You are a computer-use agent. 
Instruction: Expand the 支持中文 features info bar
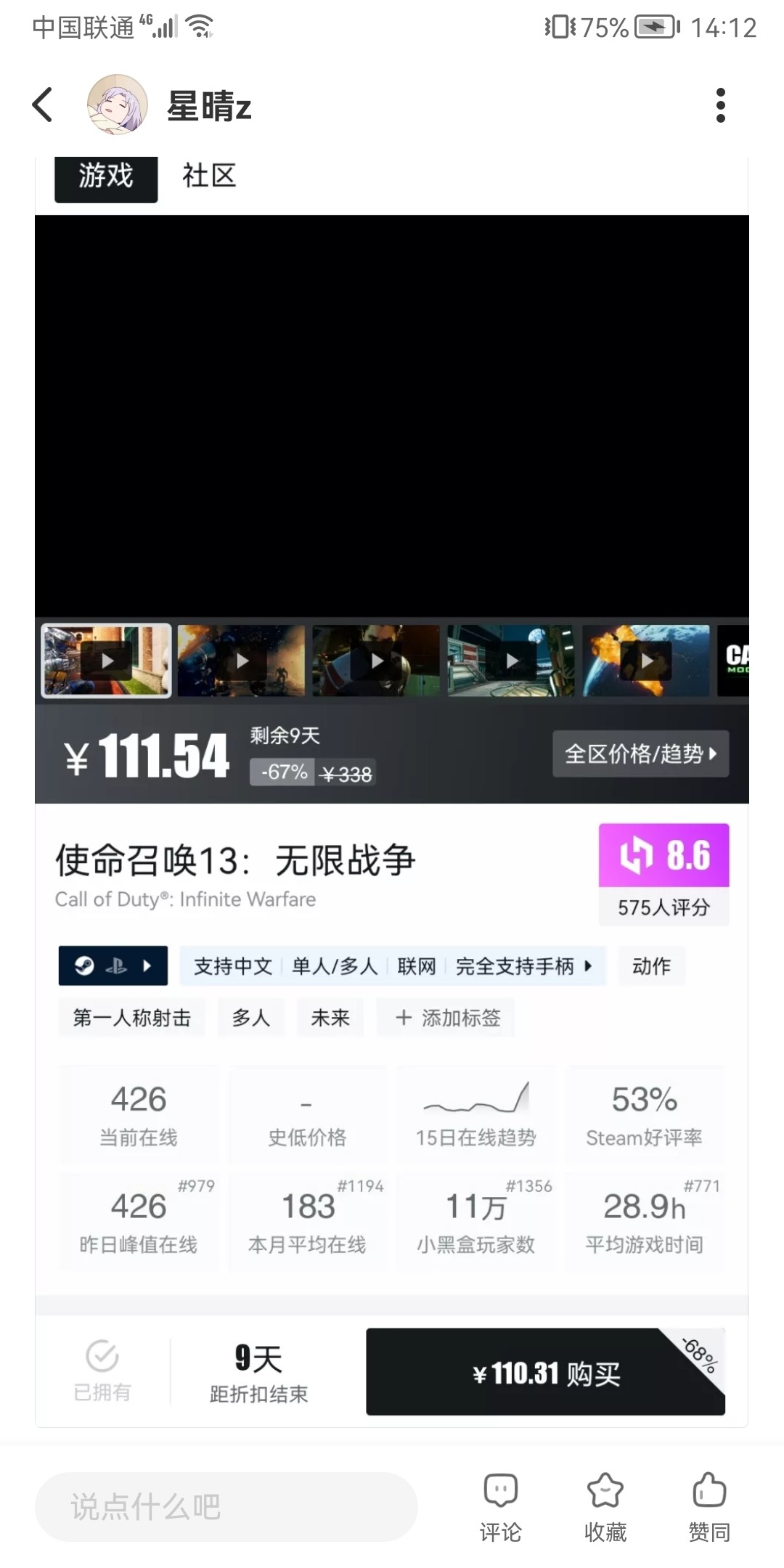[392, 965]
